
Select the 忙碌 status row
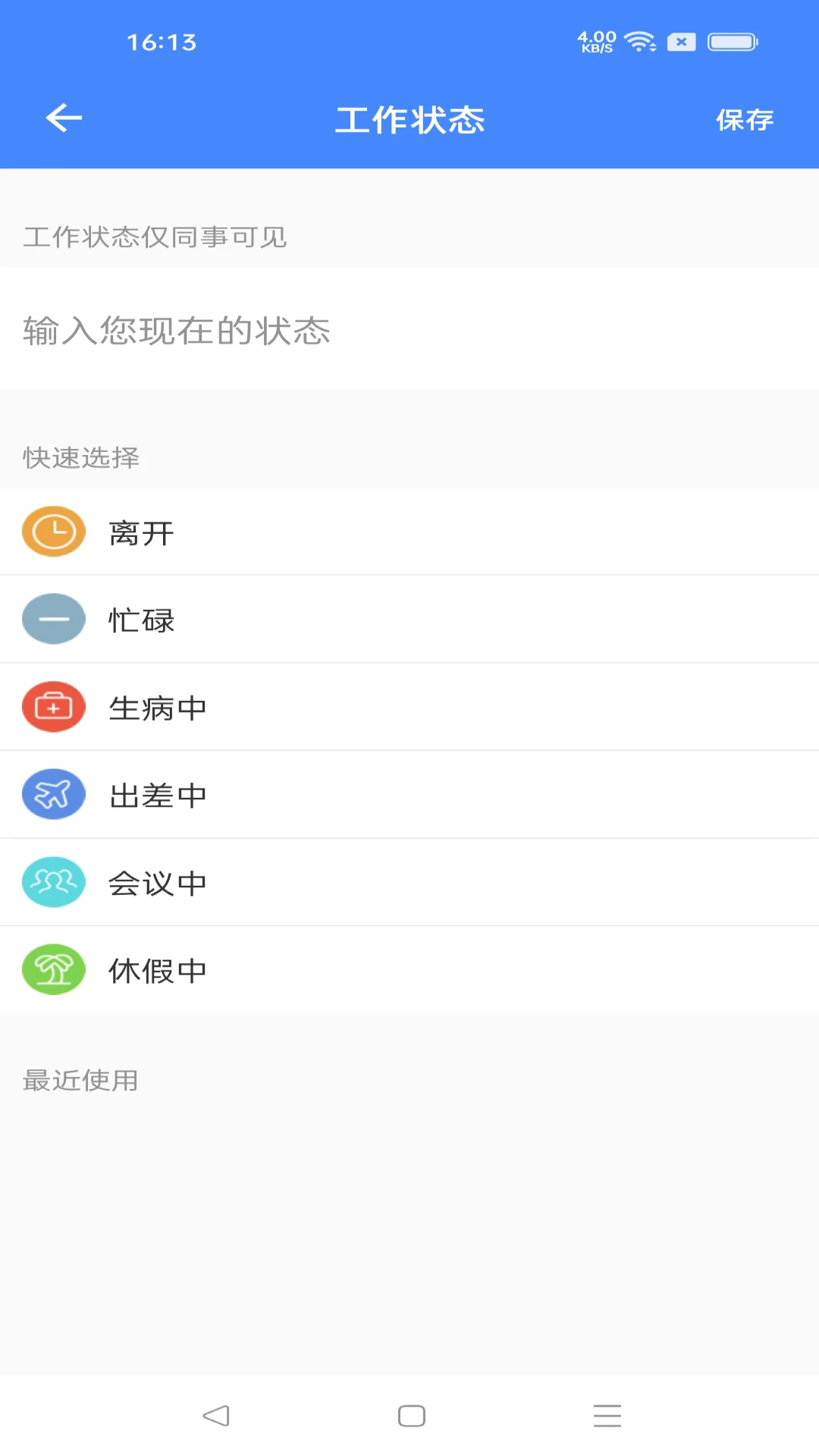point(409,619)
